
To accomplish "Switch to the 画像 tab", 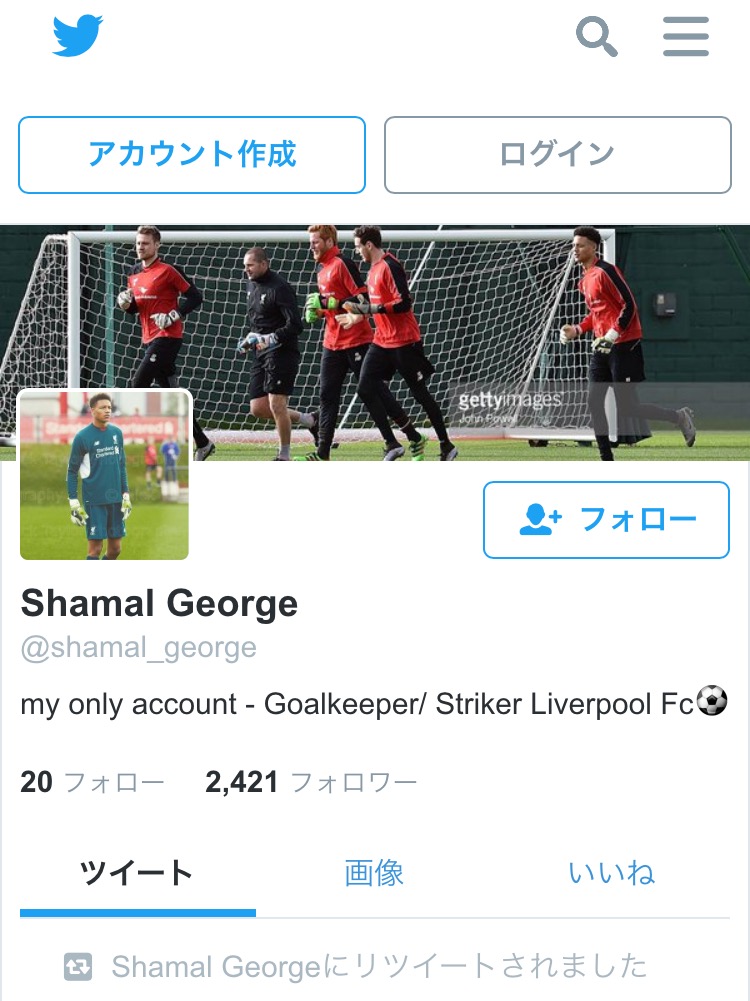I will [x=374, y=873].
